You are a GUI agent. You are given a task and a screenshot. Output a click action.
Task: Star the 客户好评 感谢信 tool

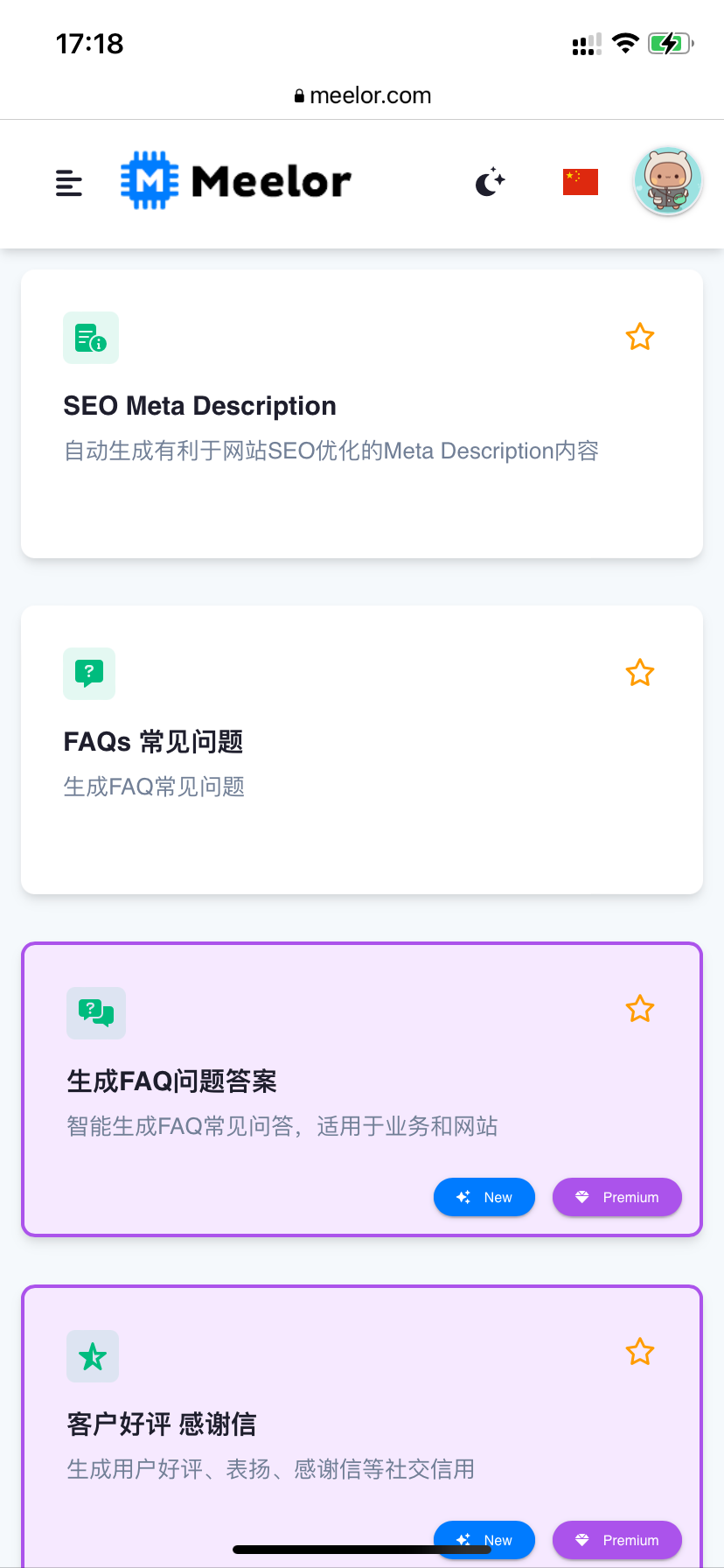[640, 1352]
